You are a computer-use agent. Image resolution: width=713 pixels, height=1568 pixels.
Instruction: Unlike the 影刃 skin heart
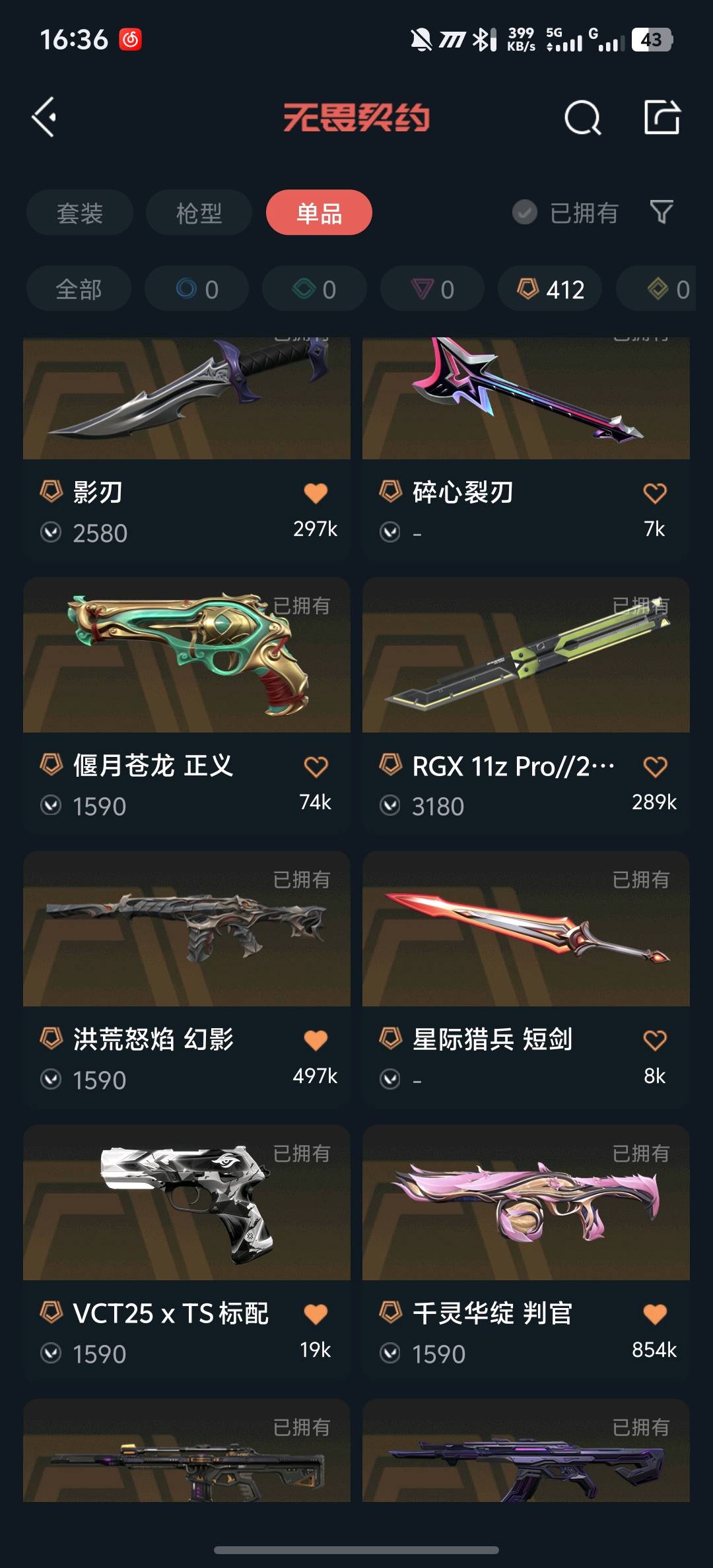[x=316, y=493]
